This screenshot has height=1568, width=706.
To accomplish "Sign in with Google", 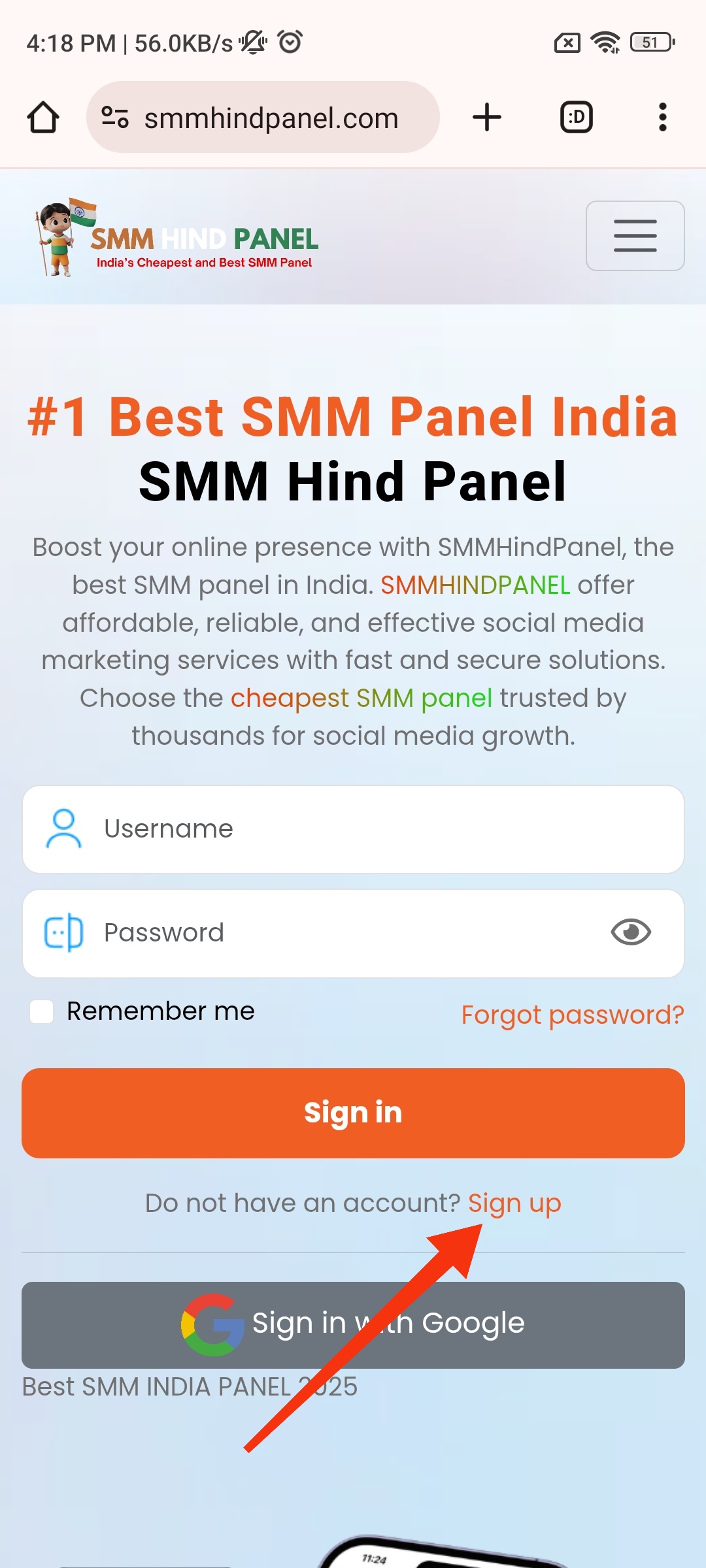I will pos(353,1325).
